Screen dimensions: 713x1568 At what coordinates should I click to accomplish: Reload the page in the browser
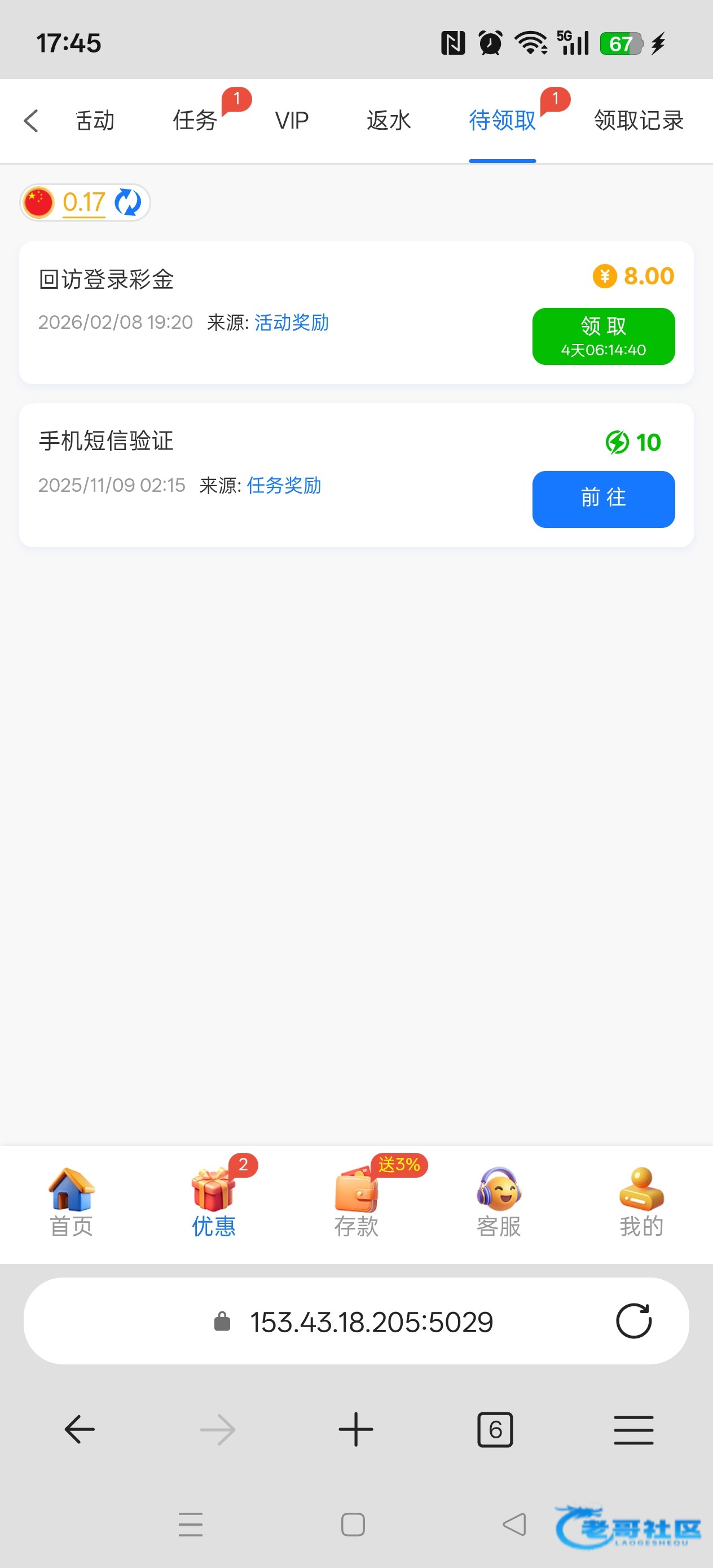point(633,1320)
